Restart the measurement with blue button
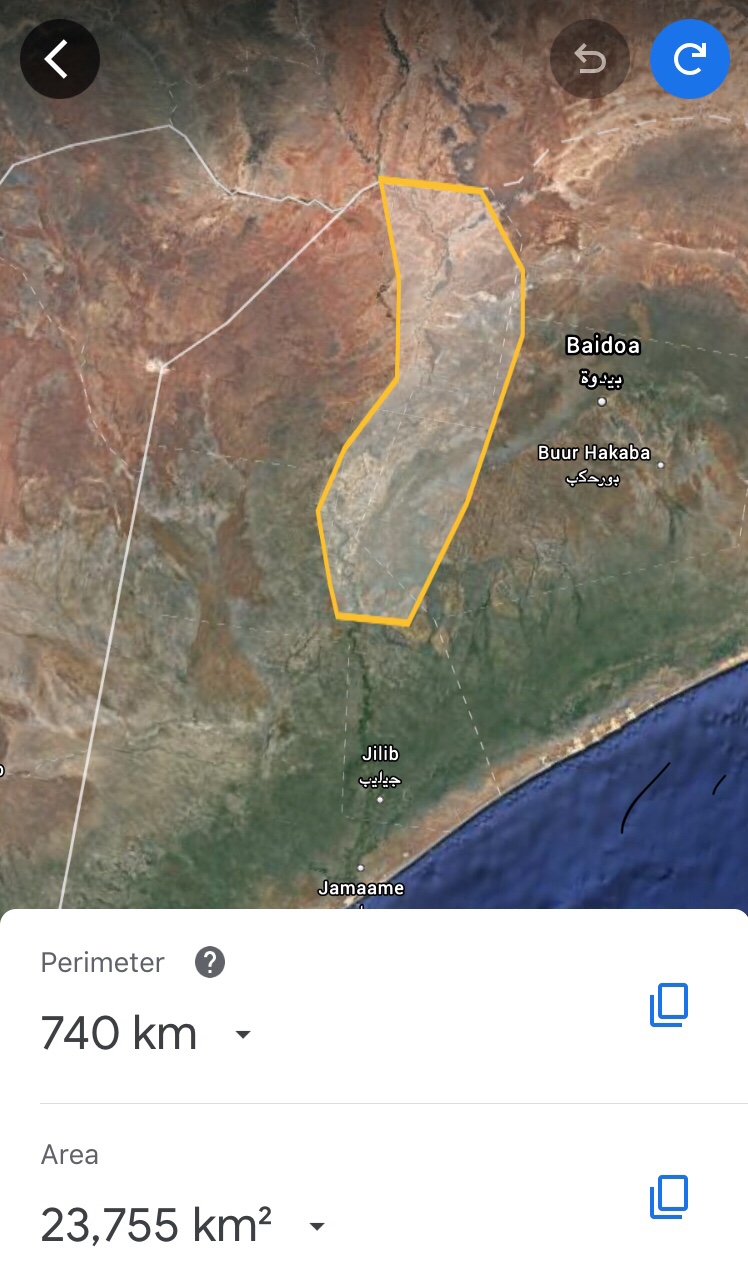Viewport: 748px width, 1266px height. (689, 59)
